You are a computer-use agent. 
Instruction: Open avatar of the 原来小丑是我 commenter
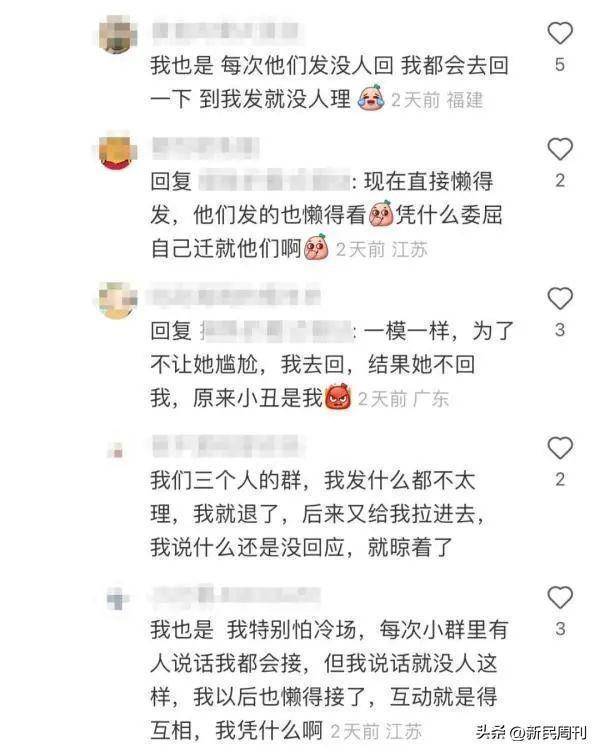pos(119,297)
